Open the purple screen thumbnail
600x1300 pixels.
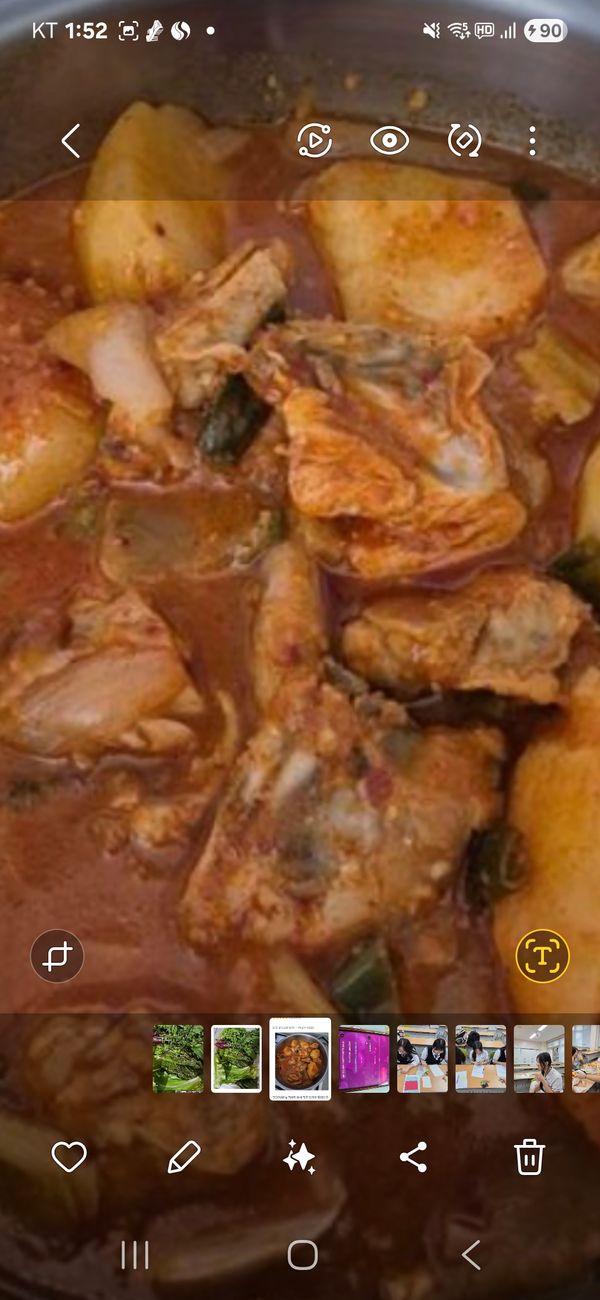click(364, 1058)
